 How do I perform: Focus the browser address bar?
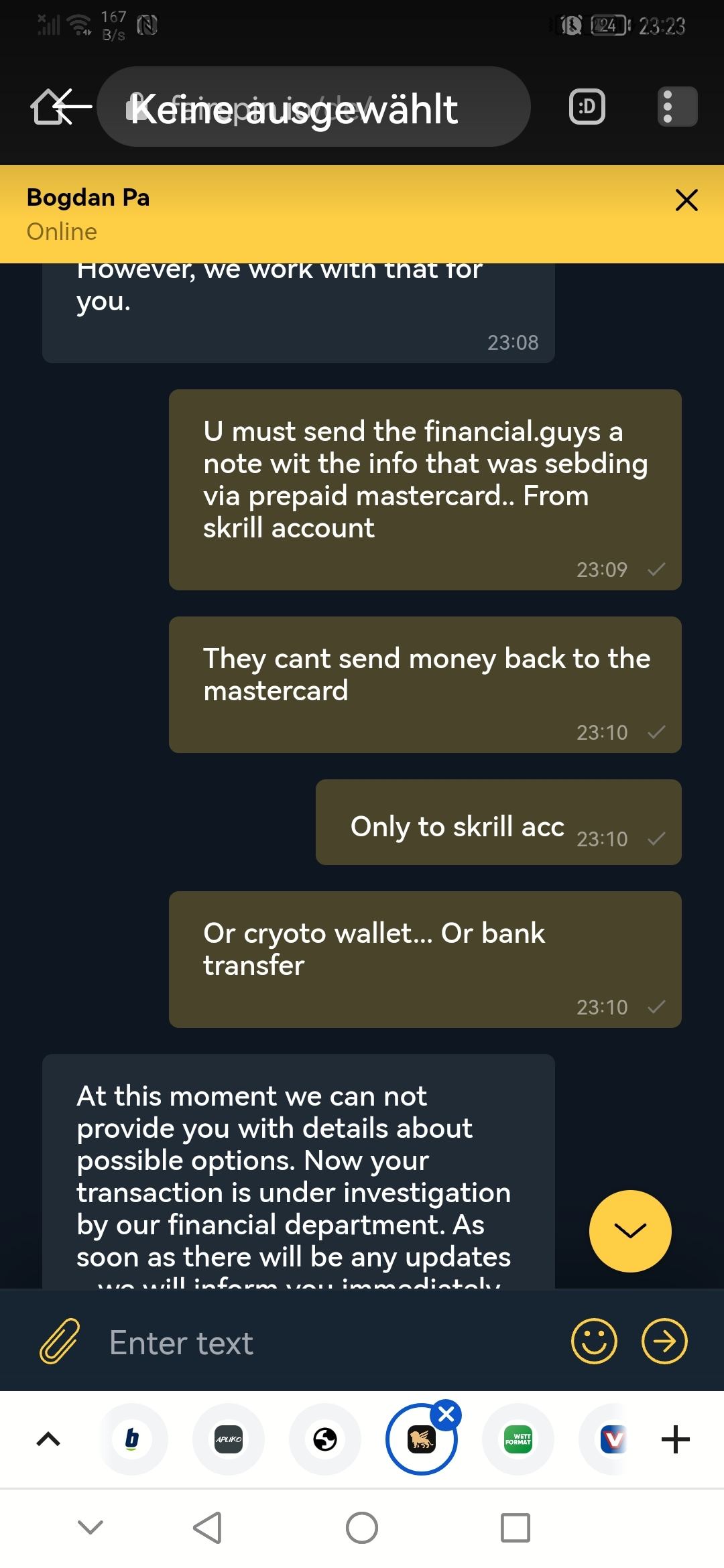(x=314, y=107)
